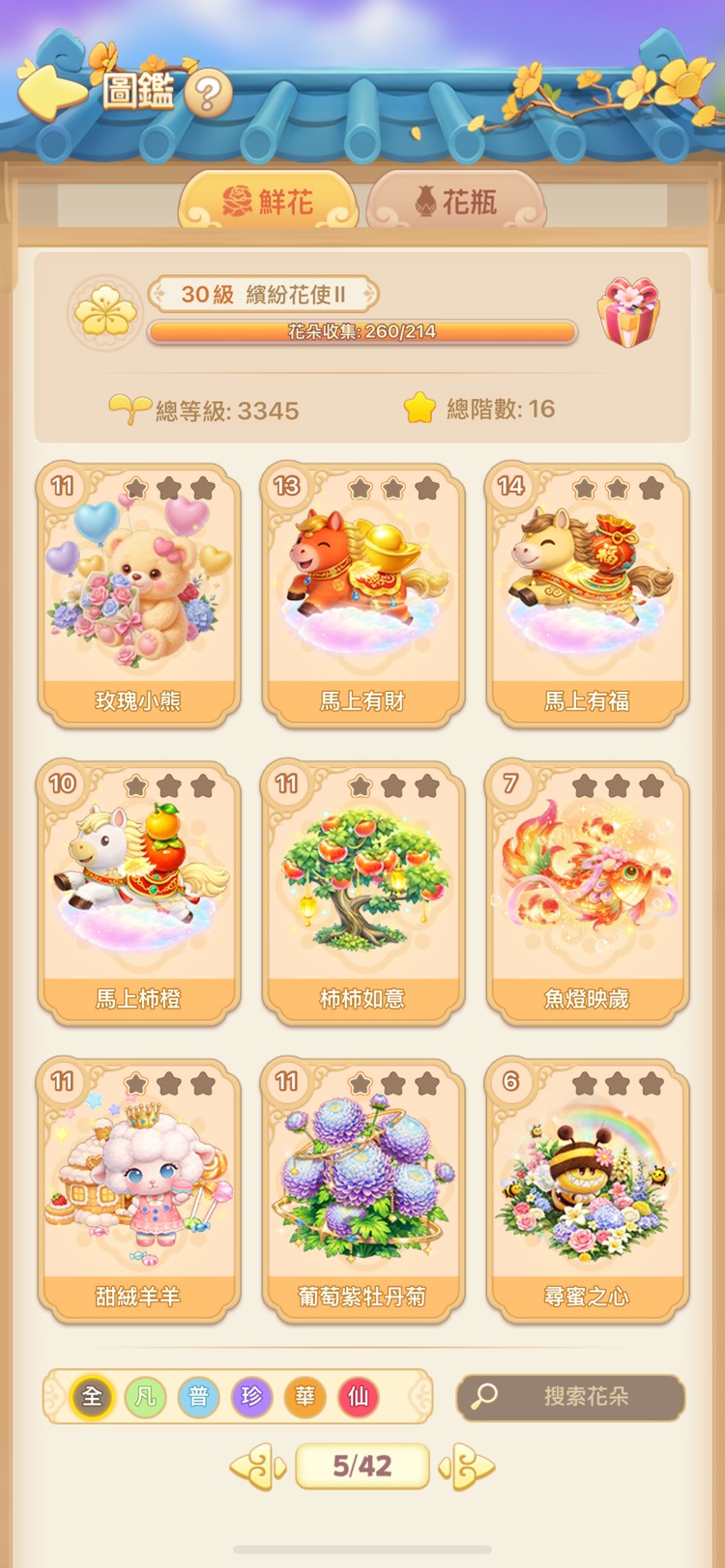Open the 30級 繽紛花使II banner
The height and width of the screenshot is (1568, 725).
tap(264, 292)
